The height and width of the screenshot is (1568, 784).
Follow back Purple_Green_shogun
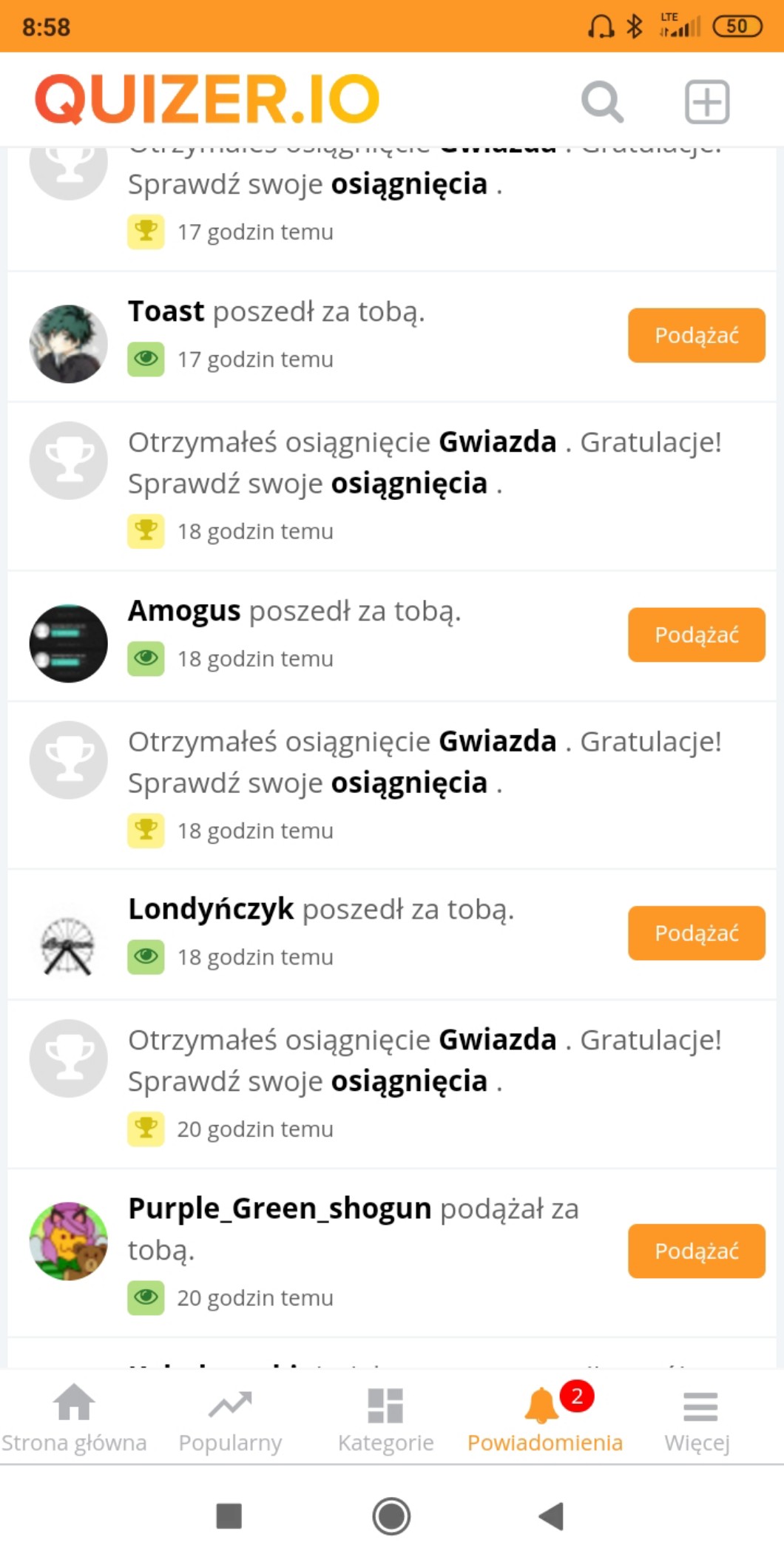click(696, 1251)
